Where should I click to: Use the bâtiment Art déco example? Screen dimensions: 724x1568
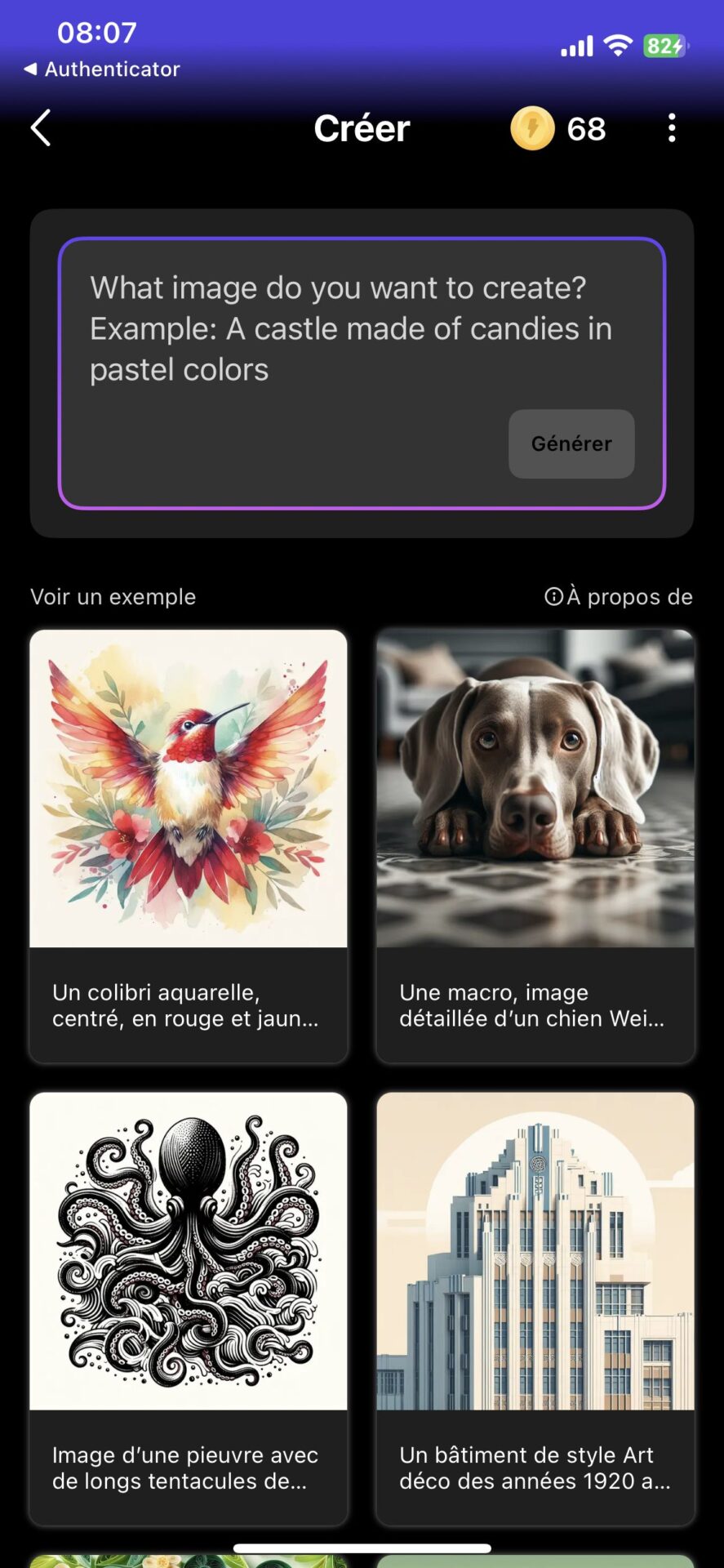[x=535, y=1307]
